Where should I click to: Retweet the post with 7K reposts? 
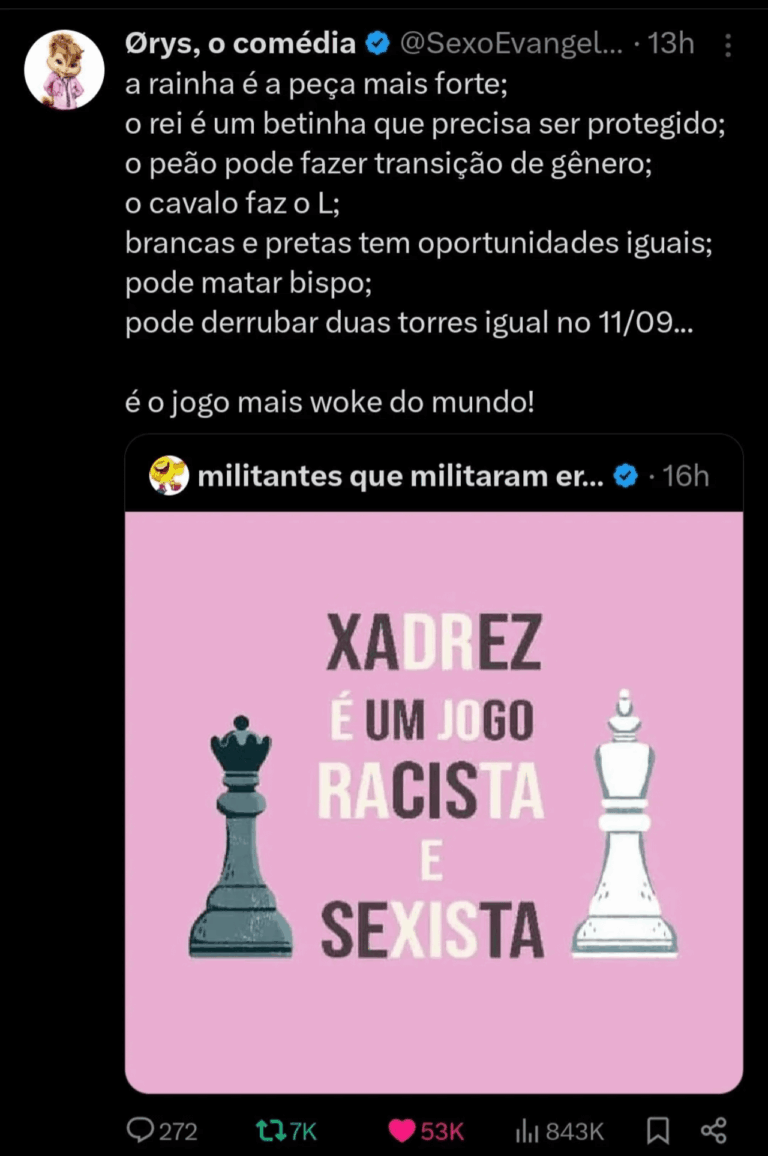point(271,1131)
